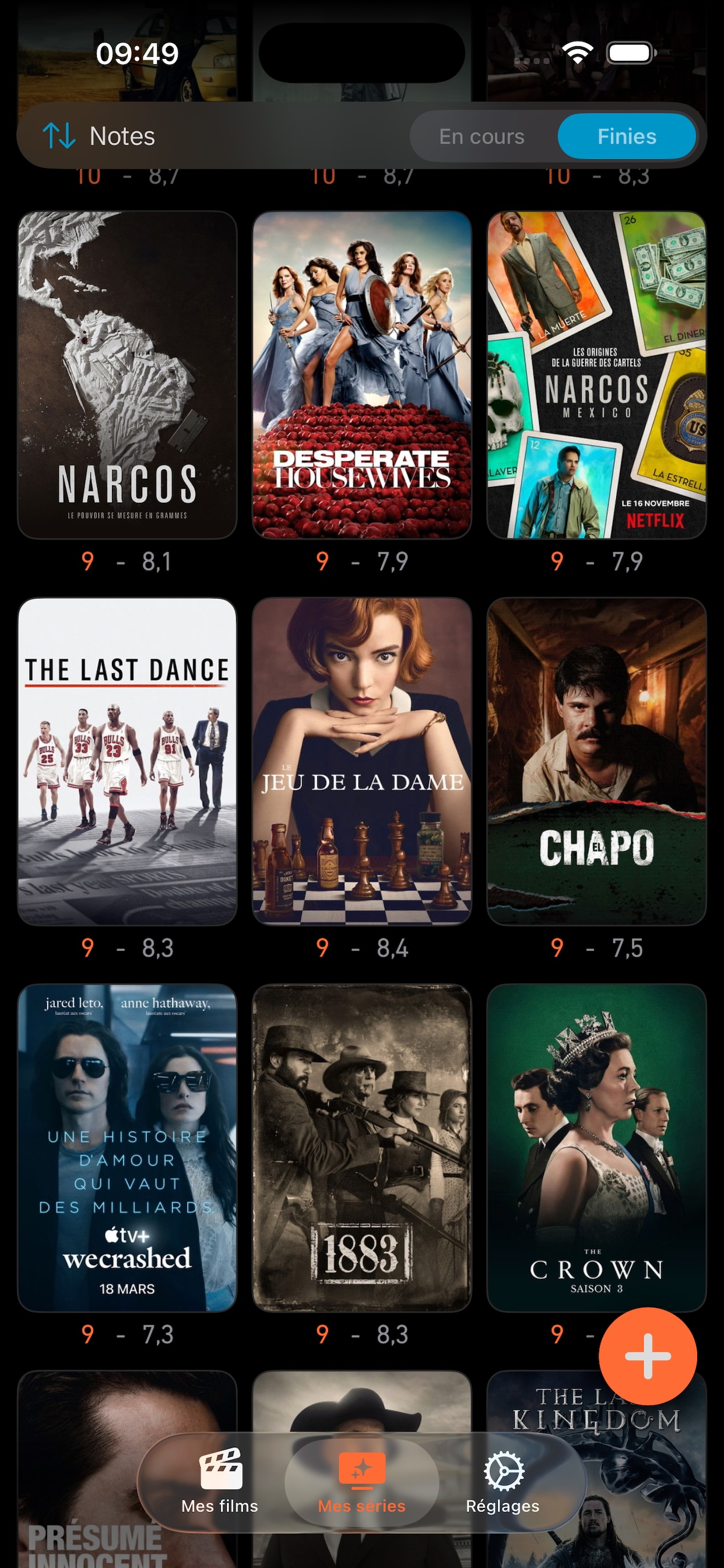Go to the Mes films tab
Screen dimensions: 724x1568
click(x=220, y=1482)
